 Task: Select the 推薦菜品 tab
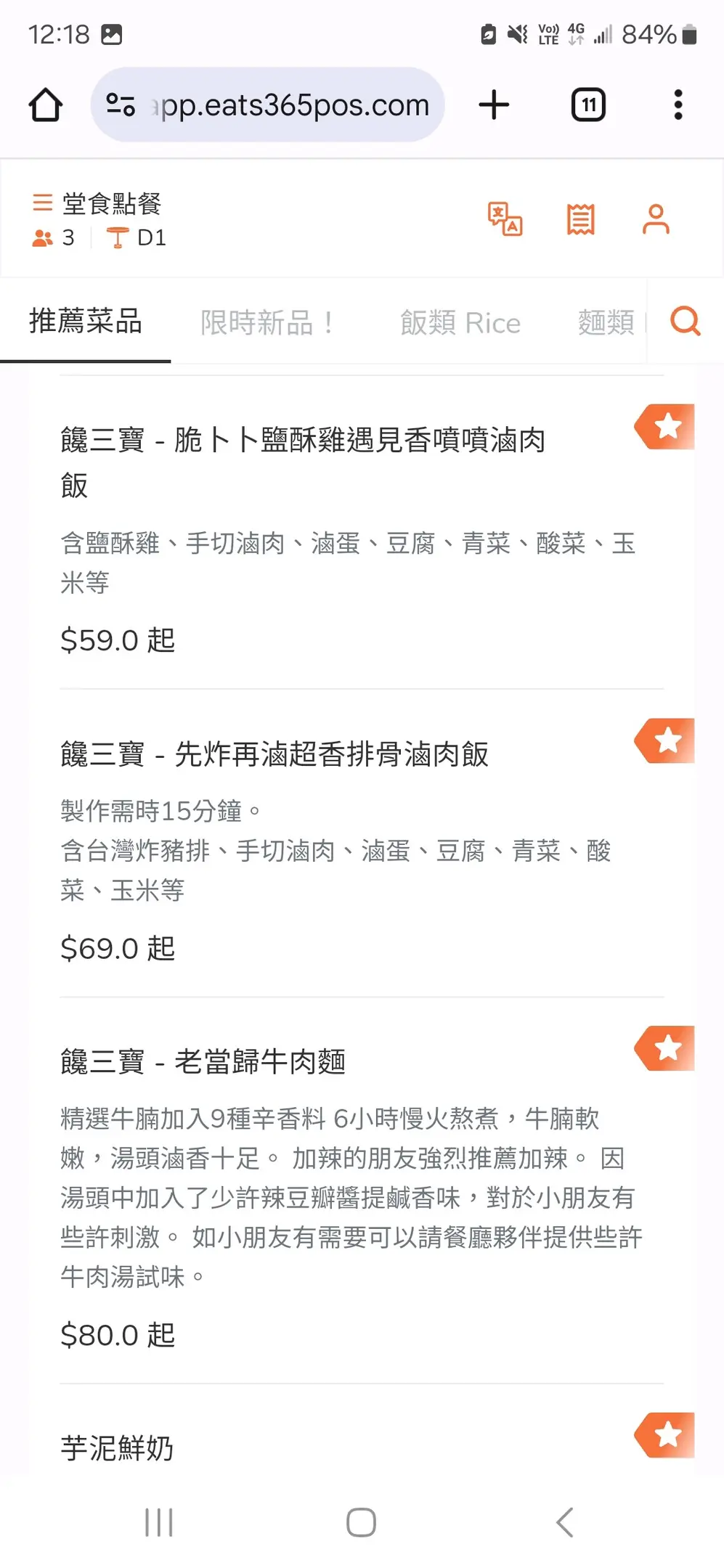point(86,322)
